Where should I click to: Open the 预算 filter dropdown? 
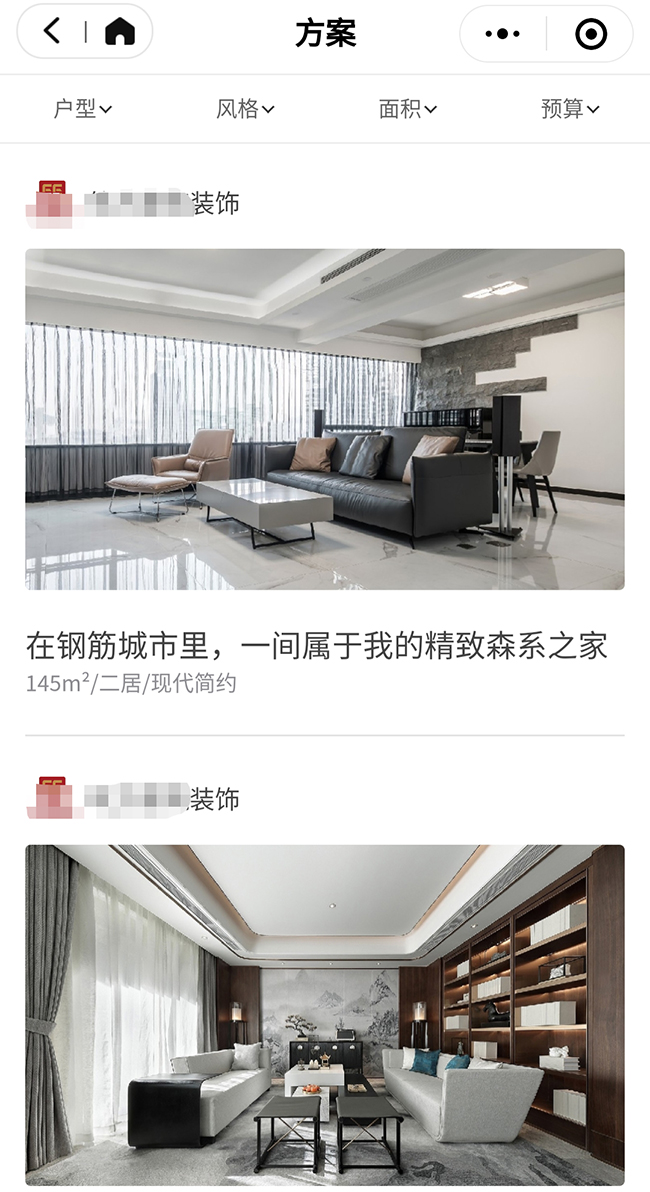(x=569, y=109)
